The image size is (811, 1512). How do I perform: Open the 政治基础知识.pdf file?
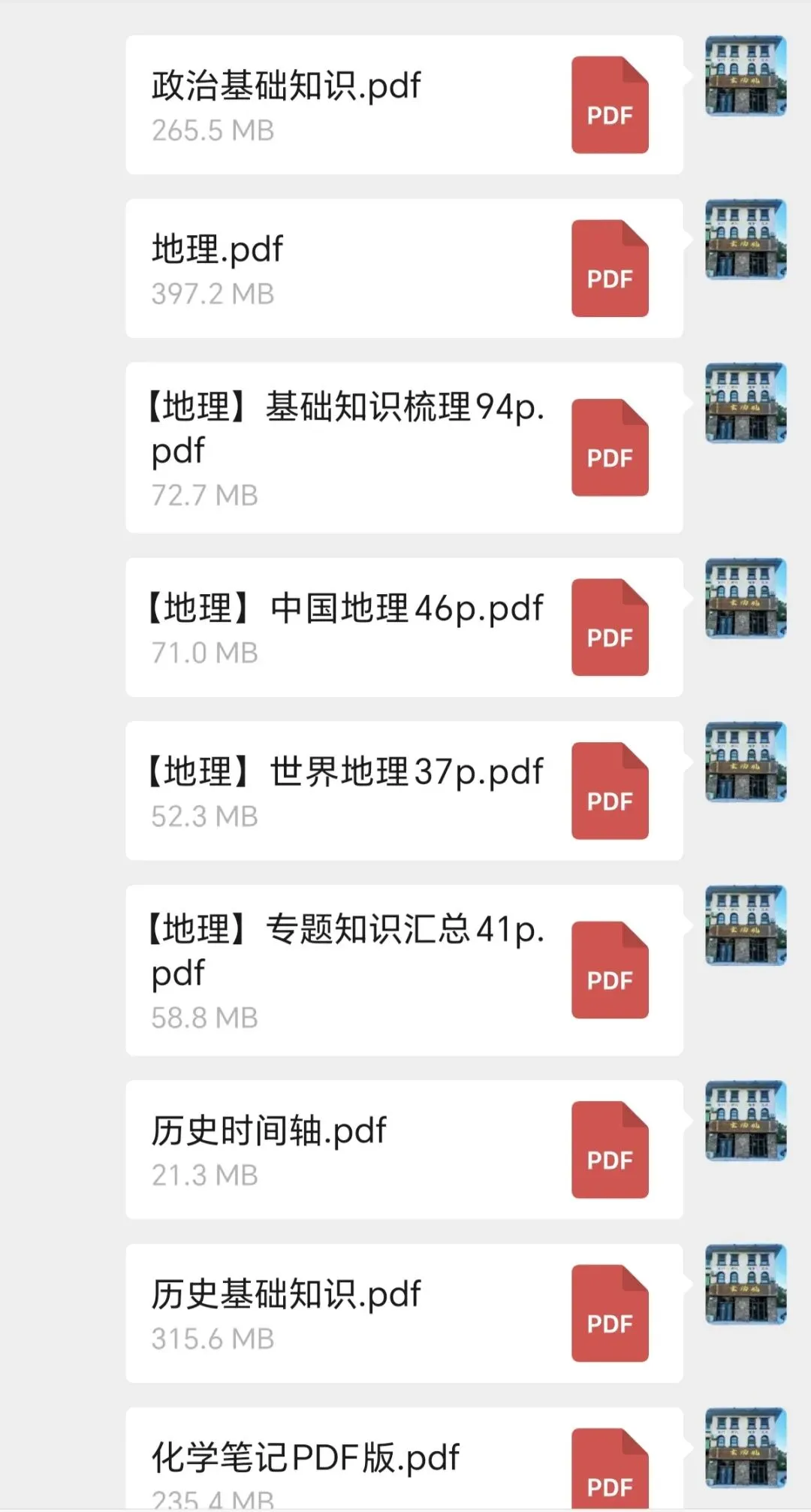pyautogui.click(x=404, y=105)
